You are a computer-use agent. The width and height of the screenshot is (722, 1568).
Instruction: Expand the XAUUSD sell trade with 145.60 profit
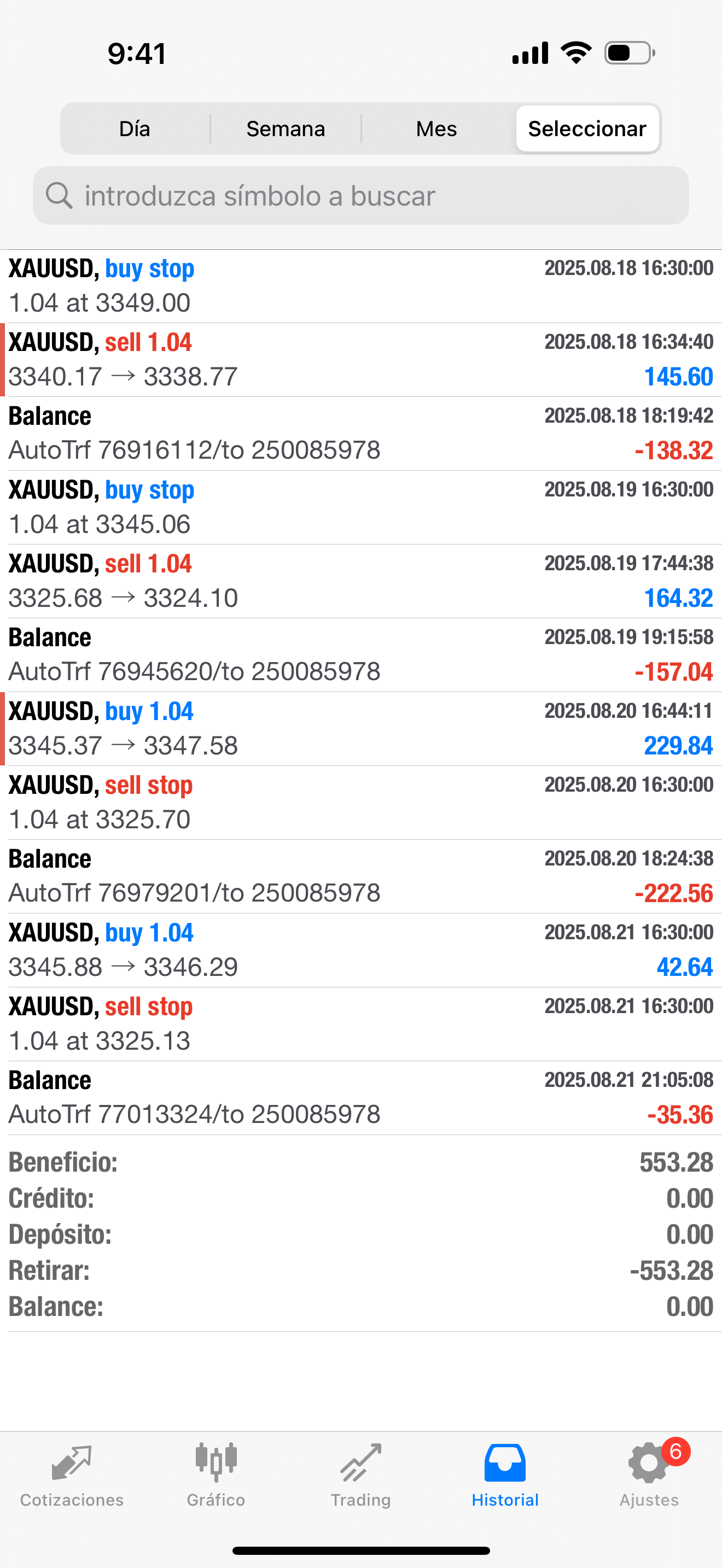[x=361, y=360]
